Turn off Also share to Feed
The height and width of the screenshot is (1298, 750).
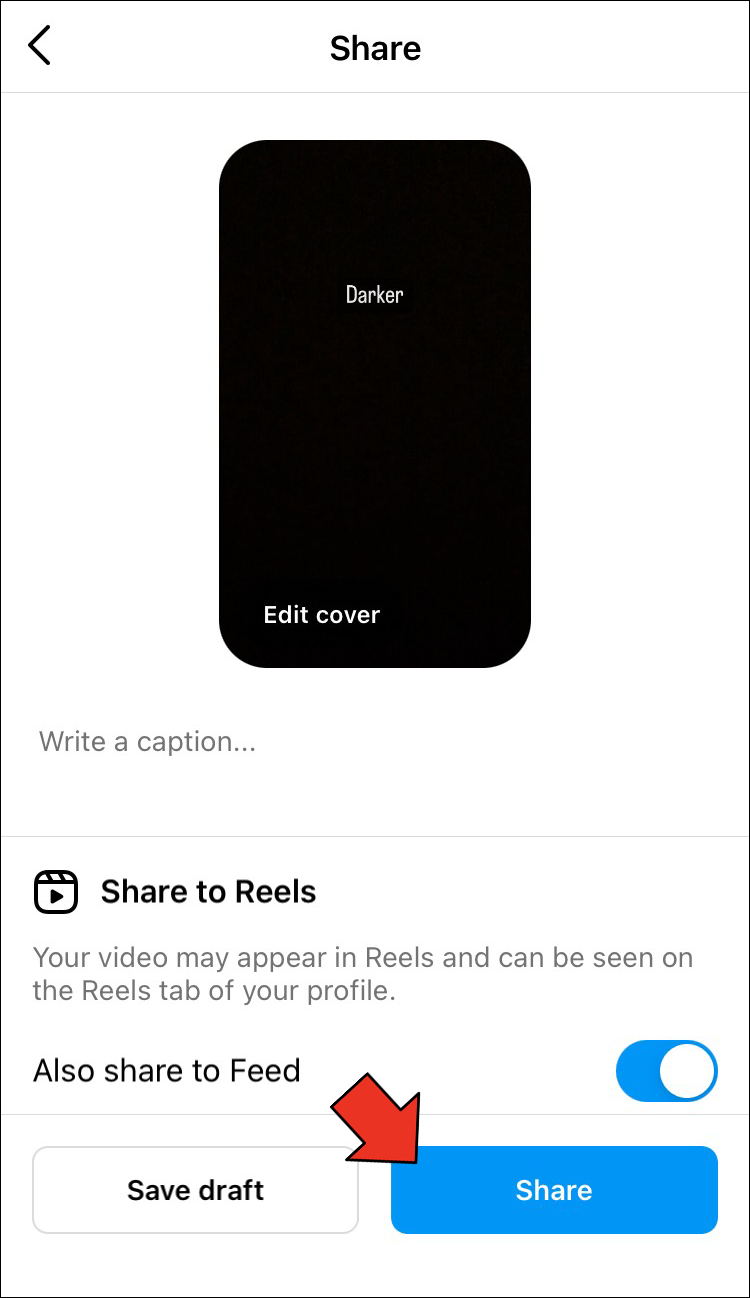coord(666,1071)
